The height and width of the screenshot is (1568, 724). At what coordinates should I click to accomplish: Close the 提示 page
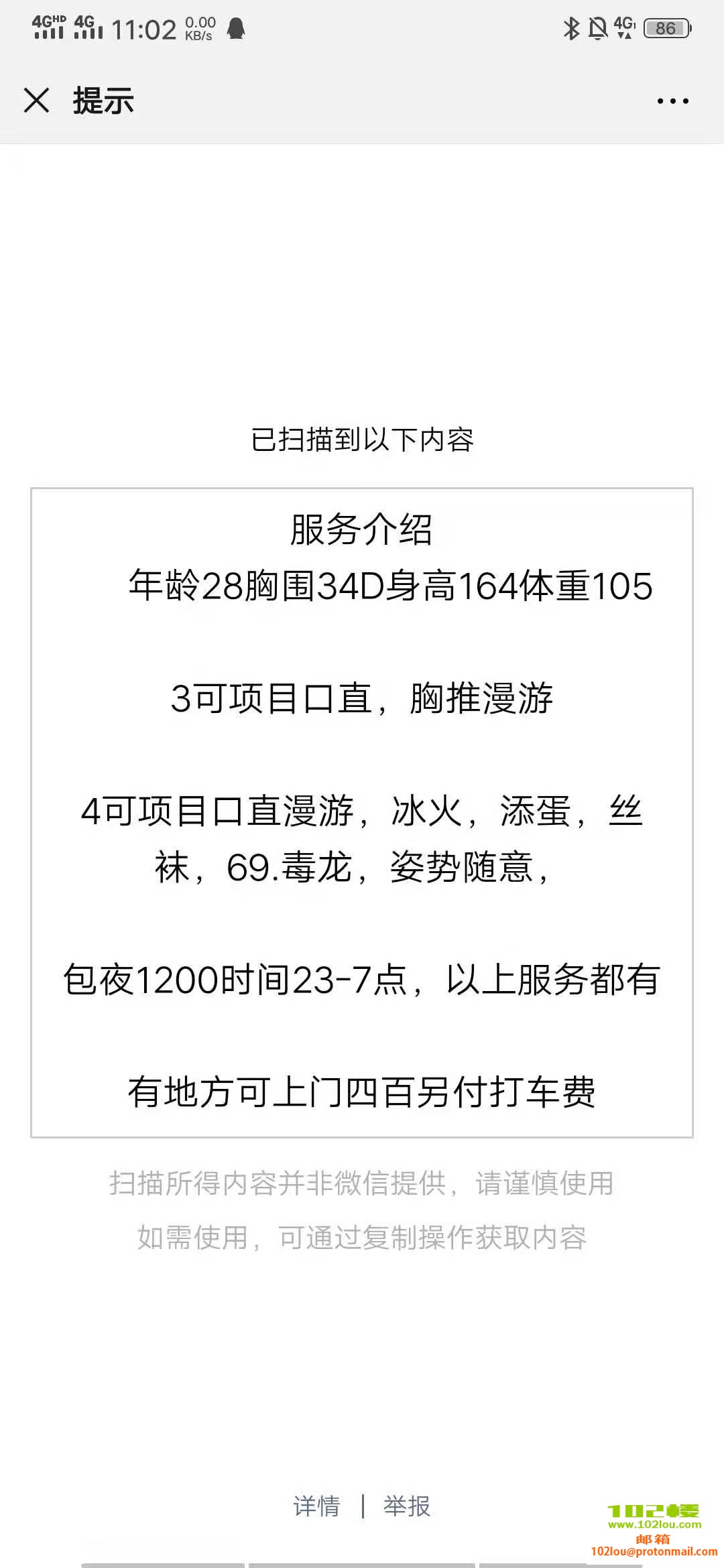36,101
